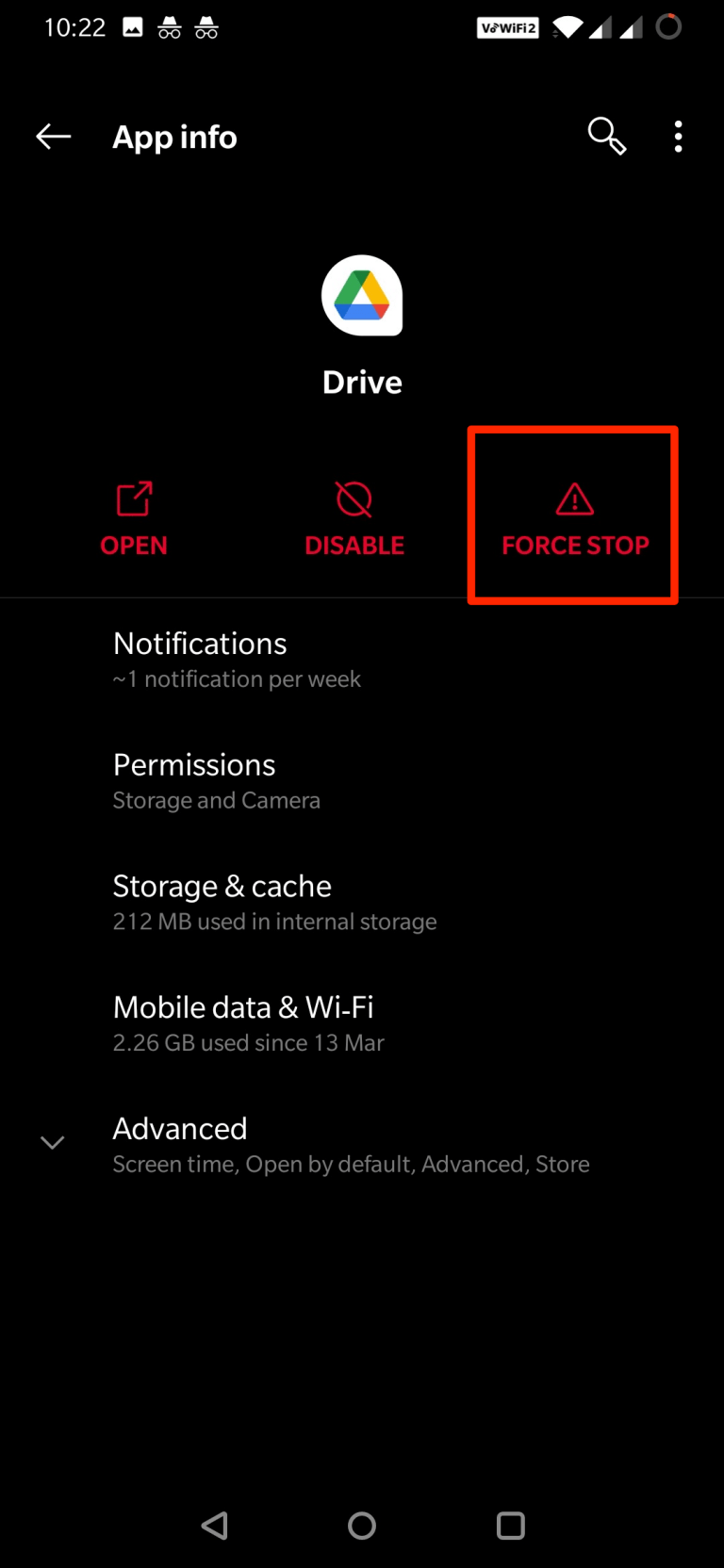Open the search icon in App info
This screenshot has height=1568, width=724.
pyautogui.click(x=606, y=137)
